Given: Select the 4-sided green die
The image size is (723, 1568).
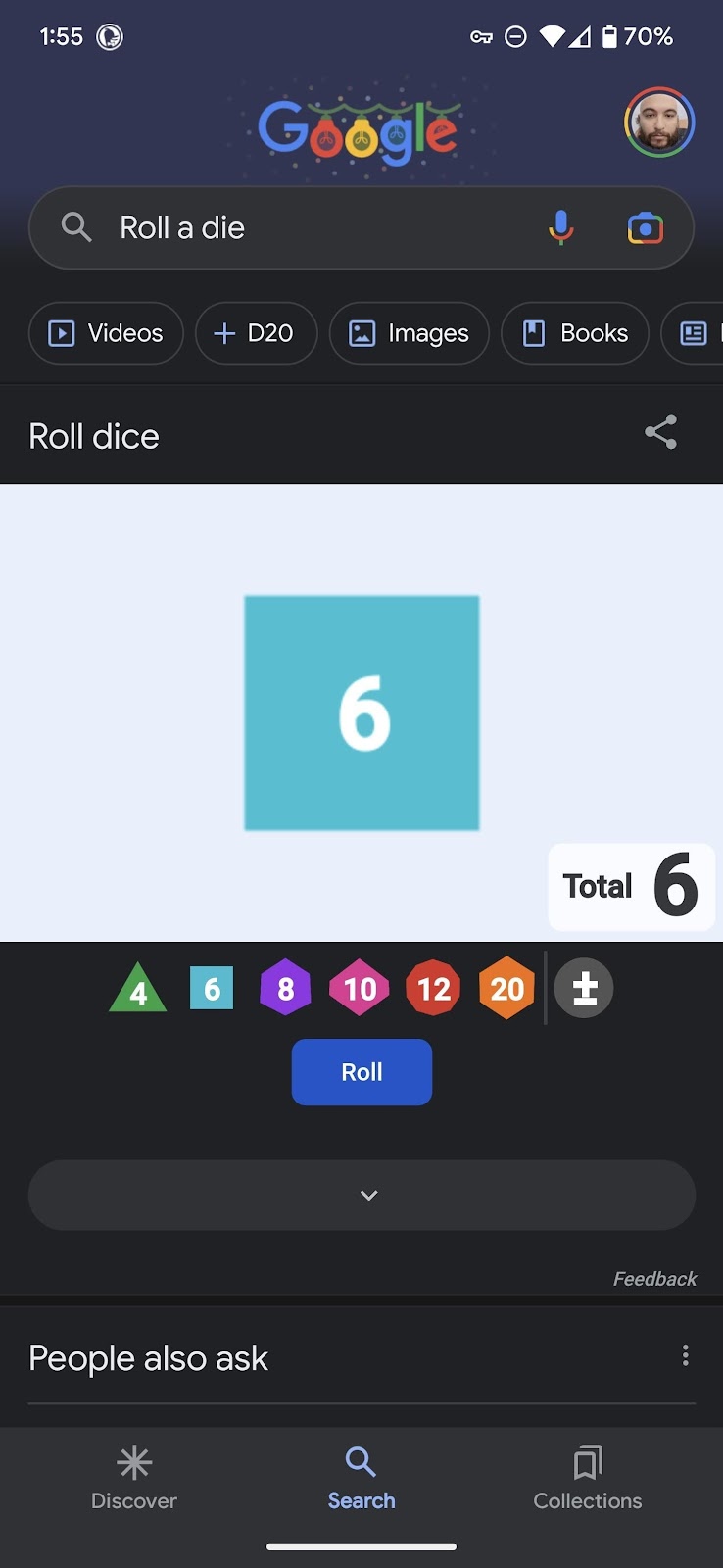Looking at the screenshot, I should [x=138, y=990].
